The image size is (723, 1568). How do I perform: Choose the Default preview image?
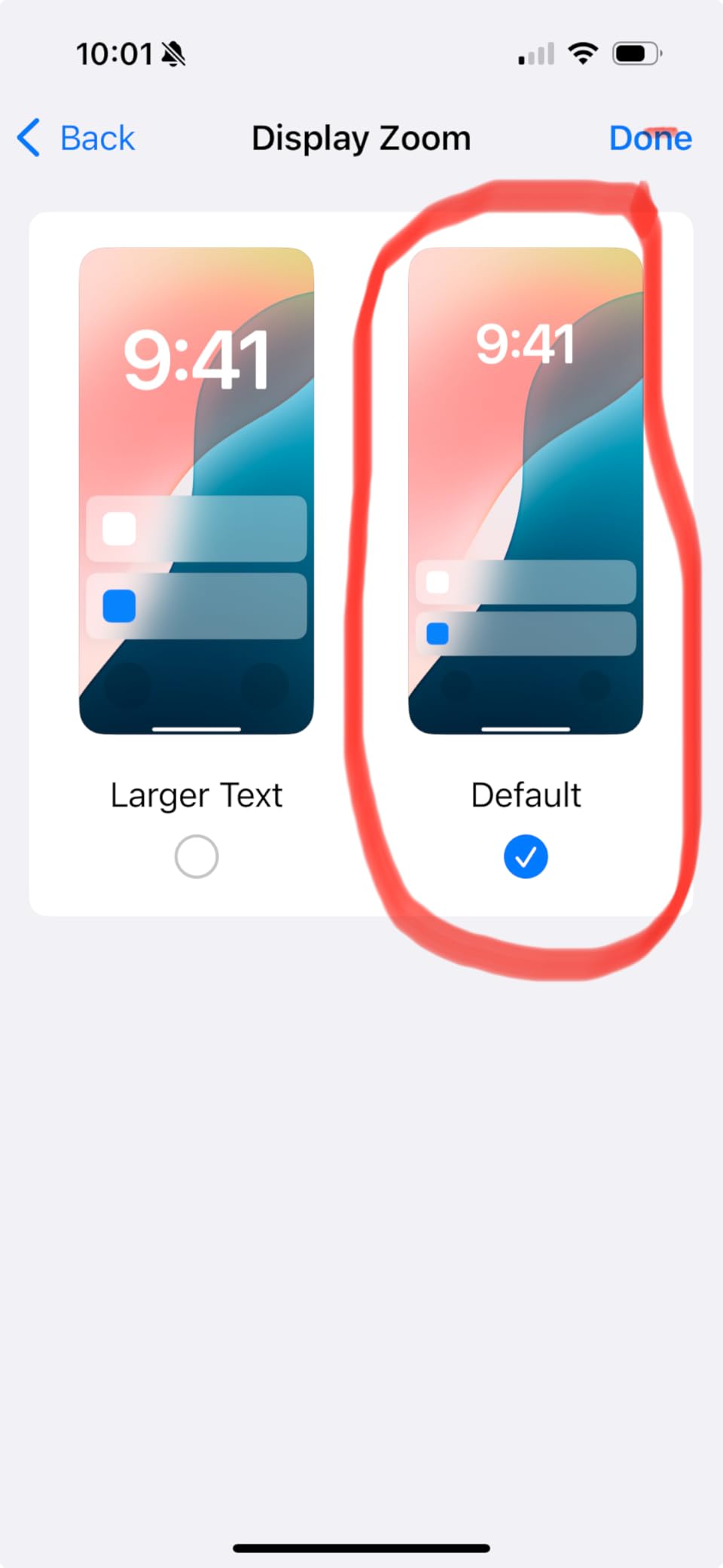526,490
